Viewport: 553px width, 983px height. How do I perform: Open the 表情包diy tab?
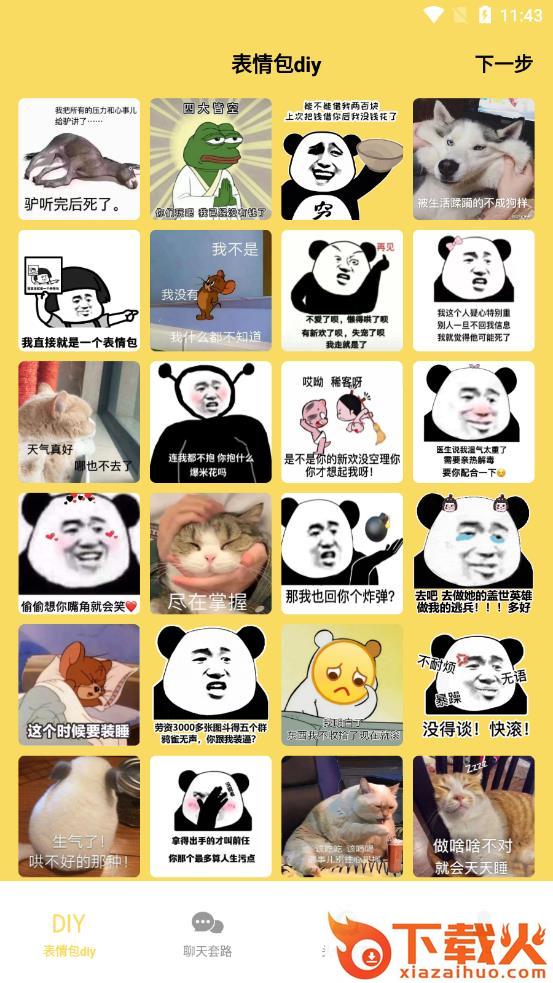pyautogui.click(x=69, y=934)
